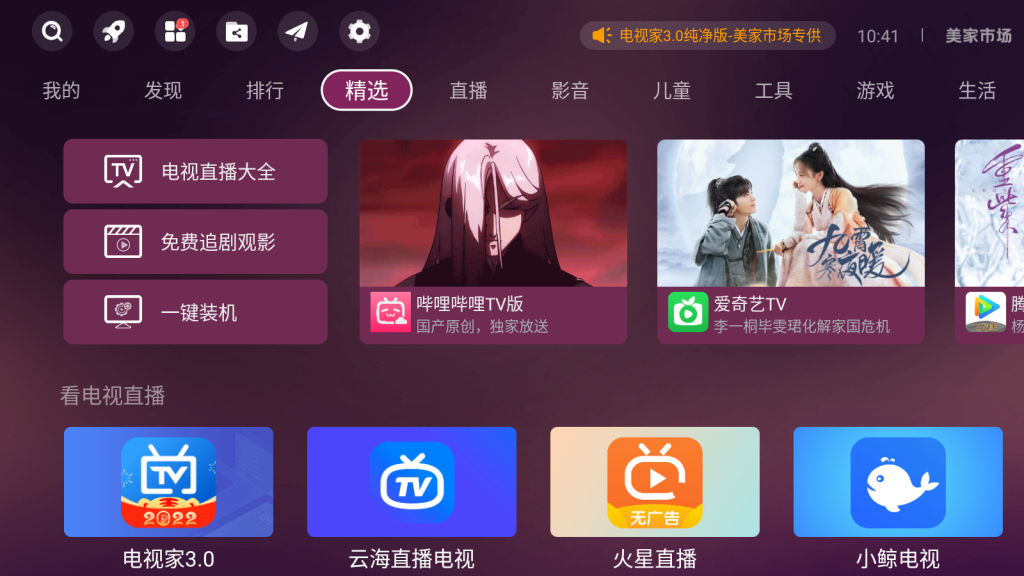Tap 一键装机 button
Image resolution: width=1024 pixels, height=576 pixels.
(195, 312)
